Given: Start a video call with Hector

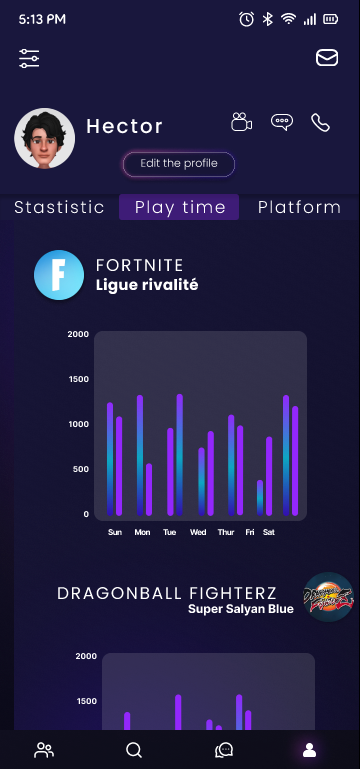Looking at the screenshot, I should tap(241, 122).
